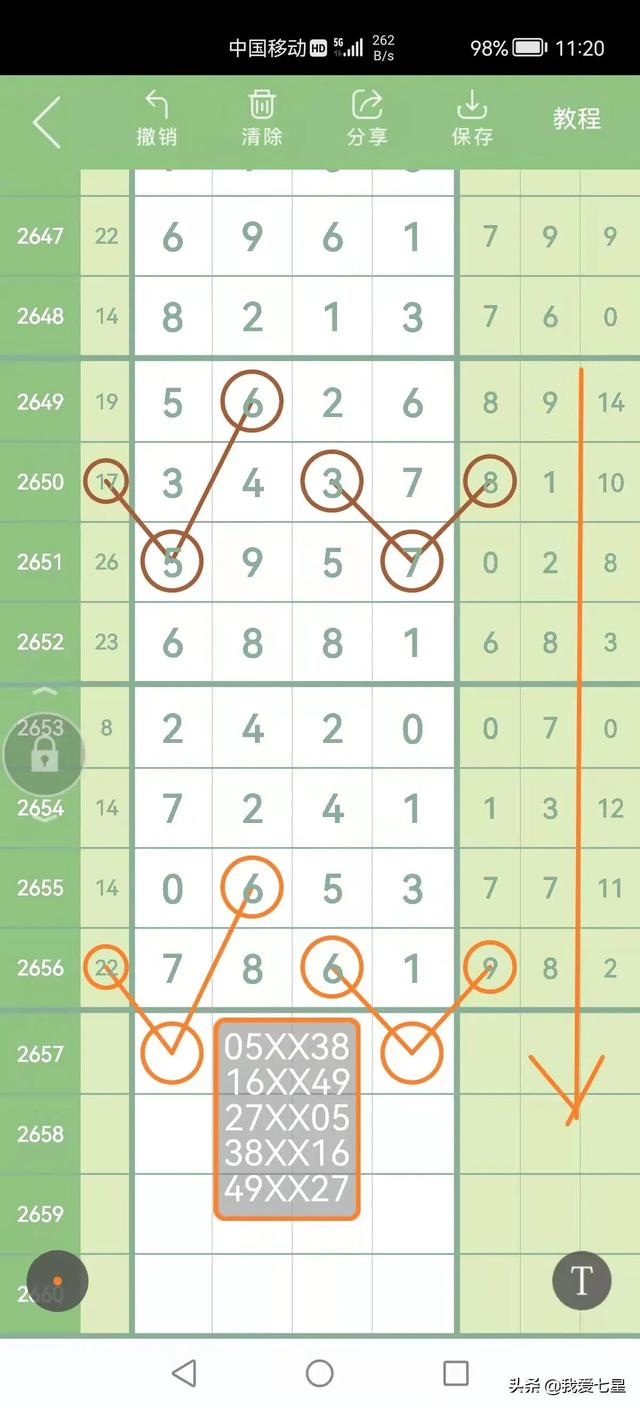Viewport: 640px width, 1408px height.
Task: Go to the home screen via system home
Action: tap(320, 1373)
